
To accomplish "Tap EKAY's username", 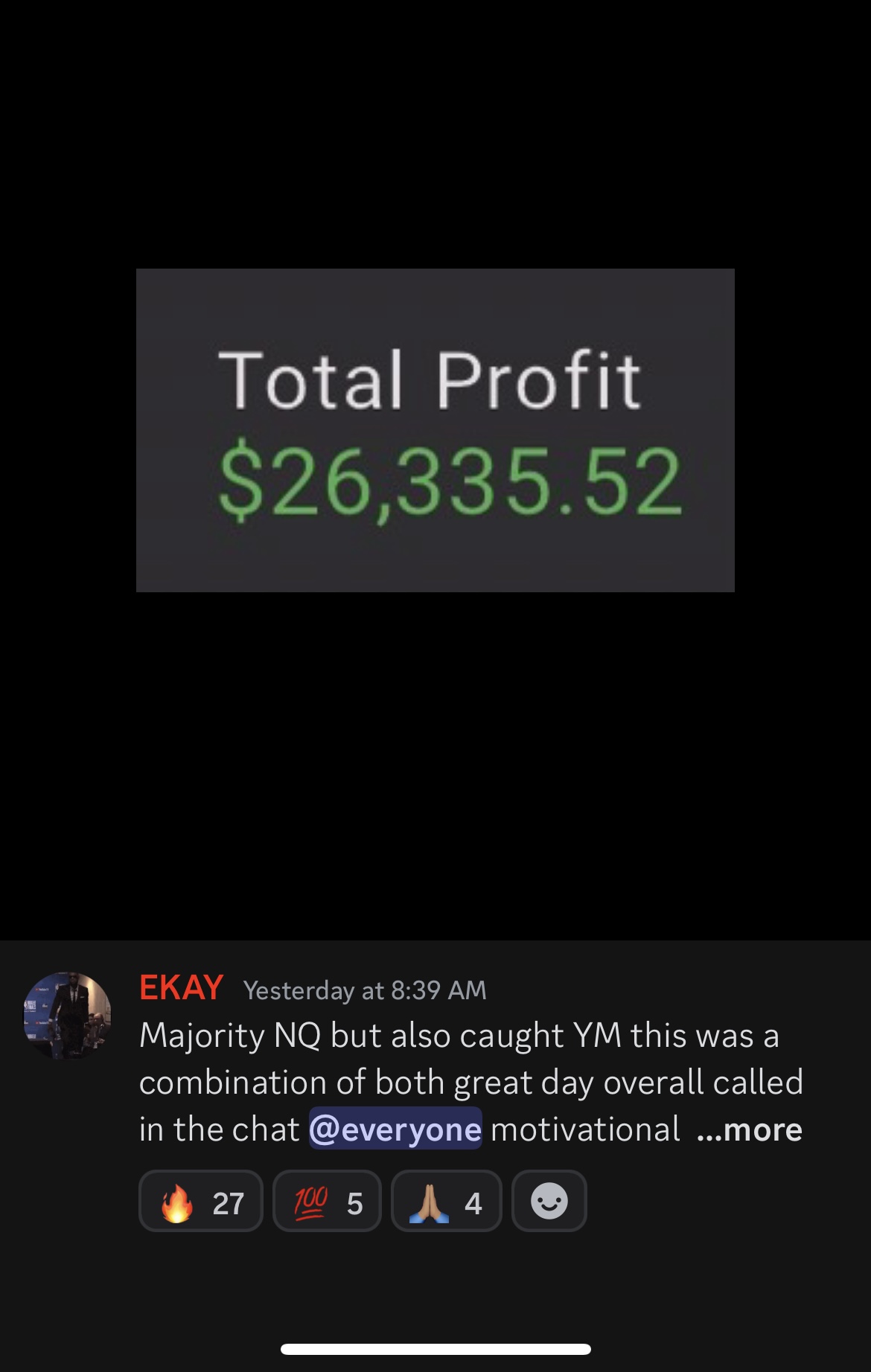I will tap(181, 988).
